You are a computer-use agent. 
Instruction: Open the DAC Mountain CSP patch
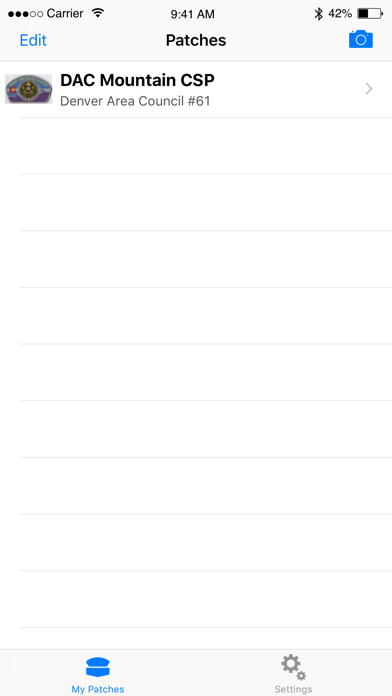[196, 89]
